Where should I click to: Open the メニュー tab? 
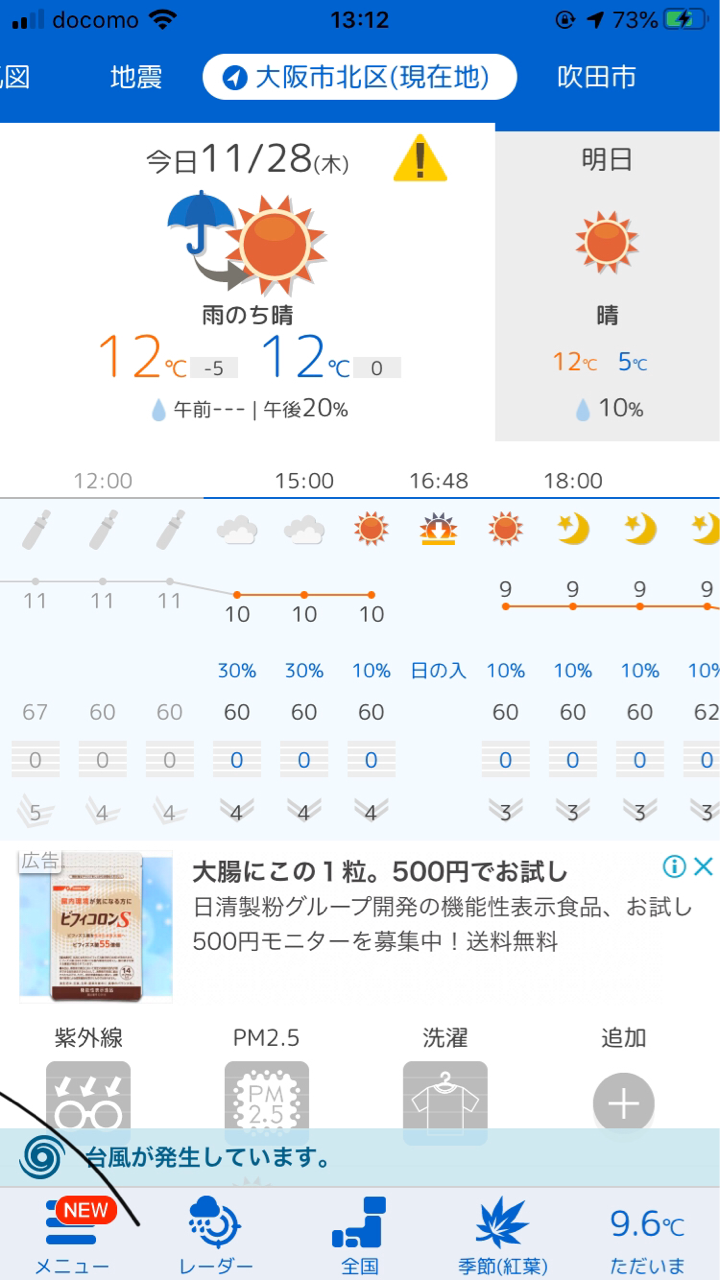72,1235
